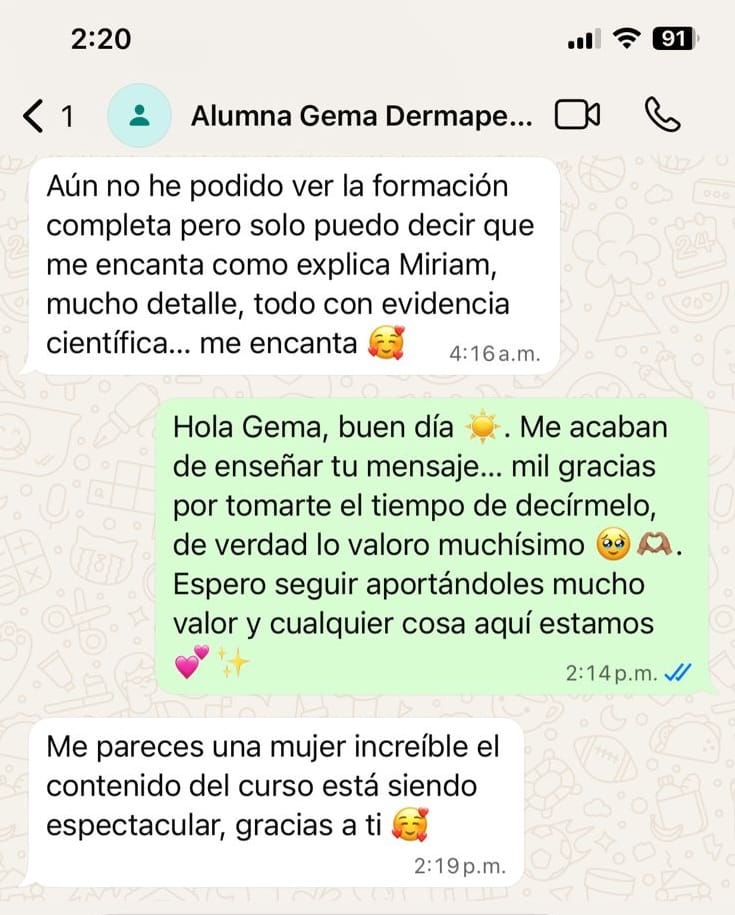Image resolution: width=735 pixels, height=915 pixels.
Task: Start a voice call with Gema
Action: (x=662, y=116)
